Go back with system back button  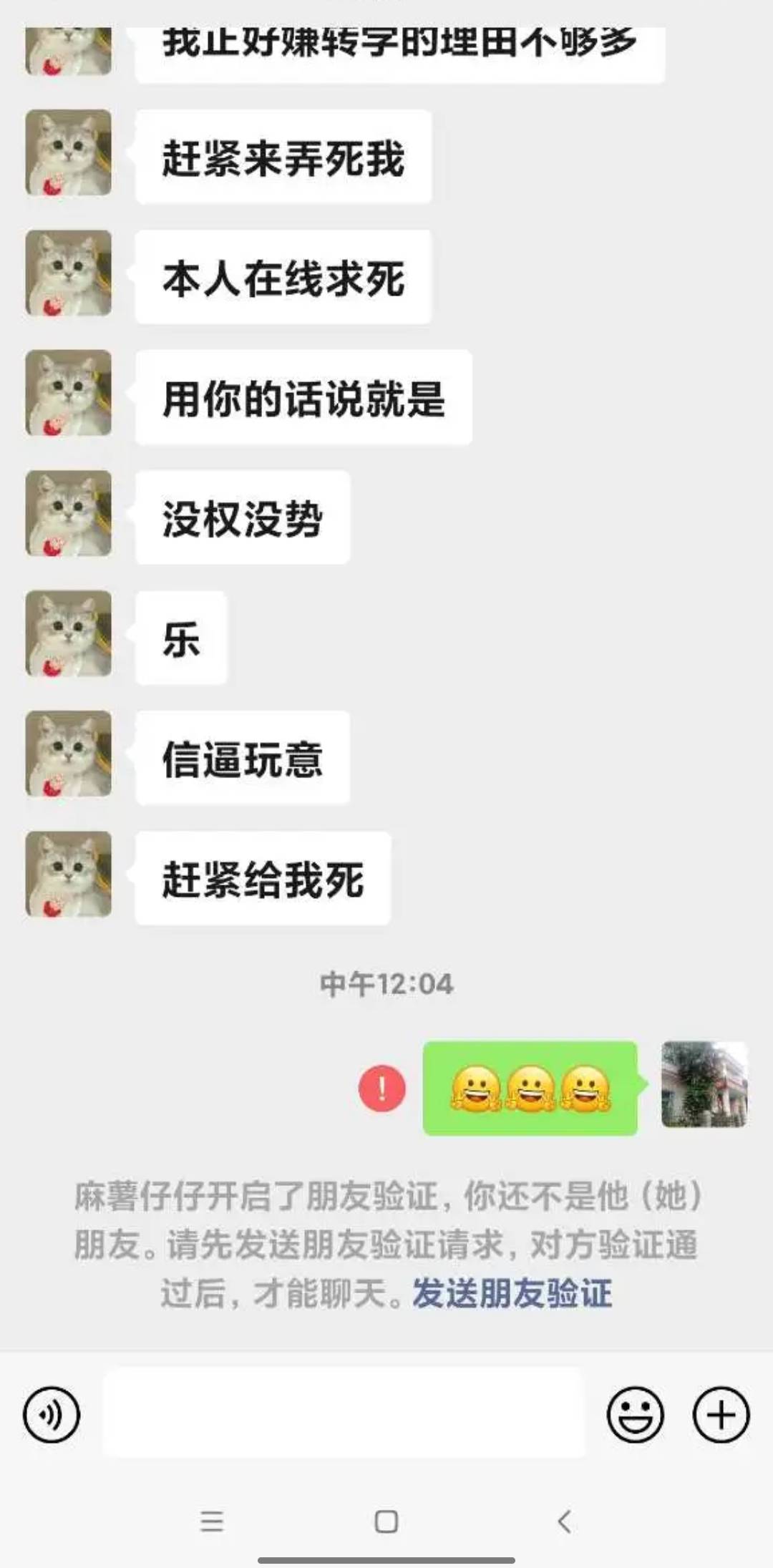pyautogui.click(x=564, y=1521)
